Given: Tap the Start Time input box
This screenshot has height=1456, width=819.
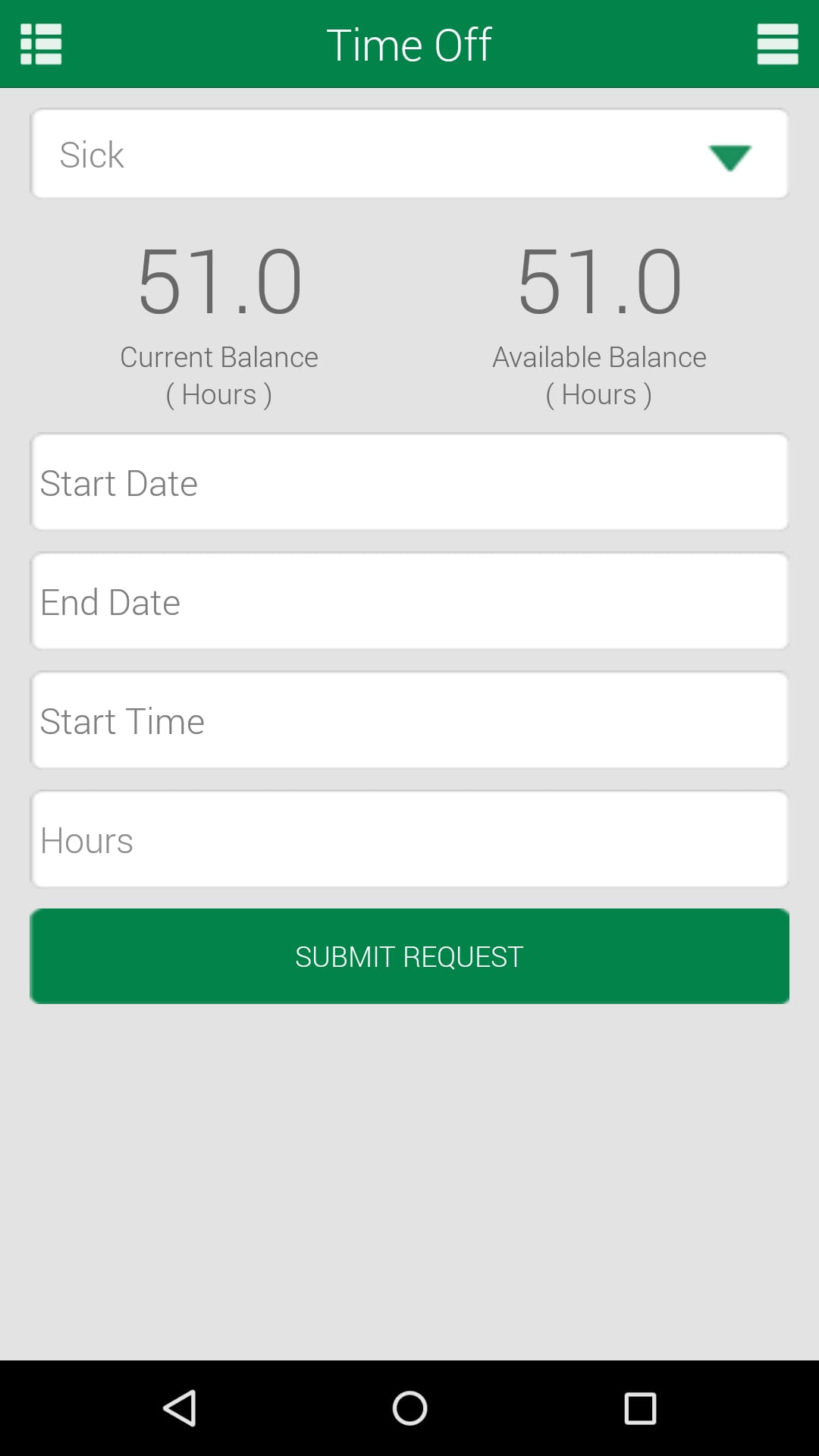Looking at the screenshot, I should click(409, 720).
